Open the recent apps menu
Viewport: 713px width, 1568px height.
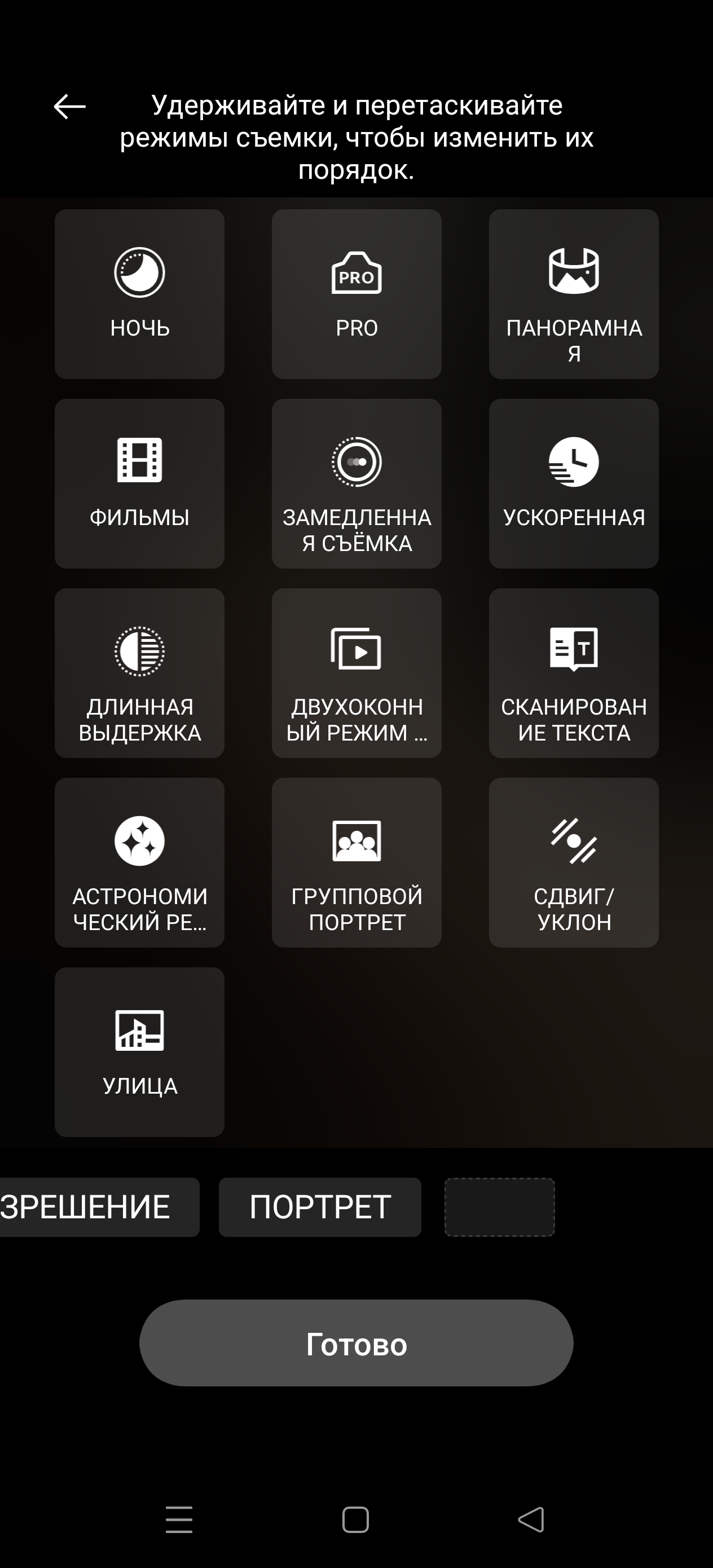[x=179, y=1519]
